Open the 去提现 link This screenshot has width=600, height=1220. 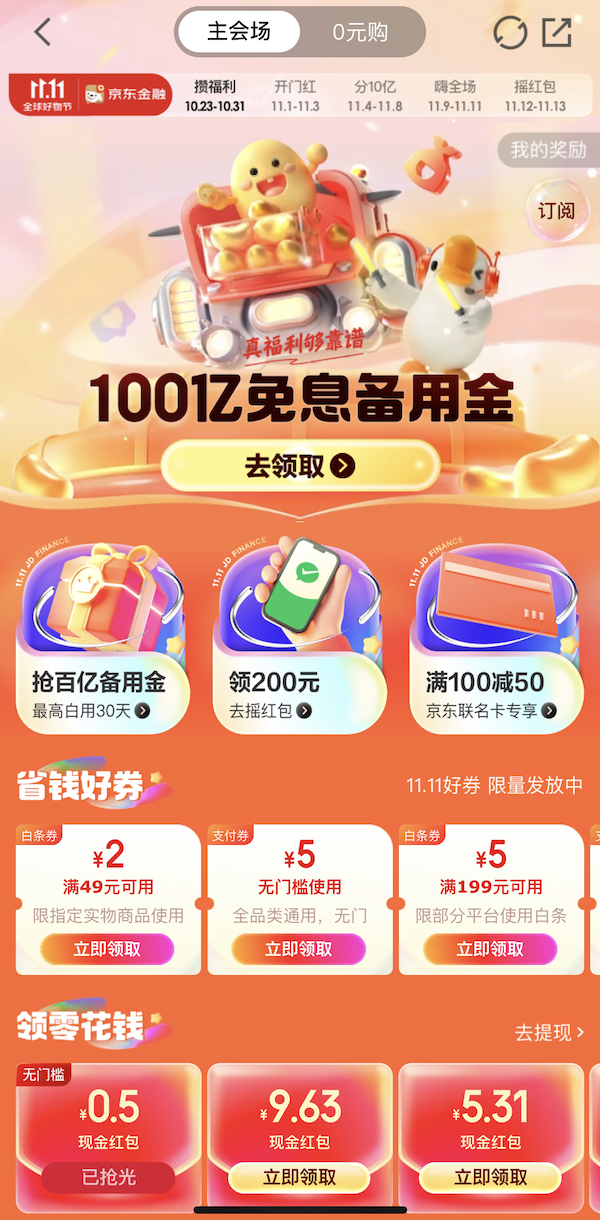549,1032
